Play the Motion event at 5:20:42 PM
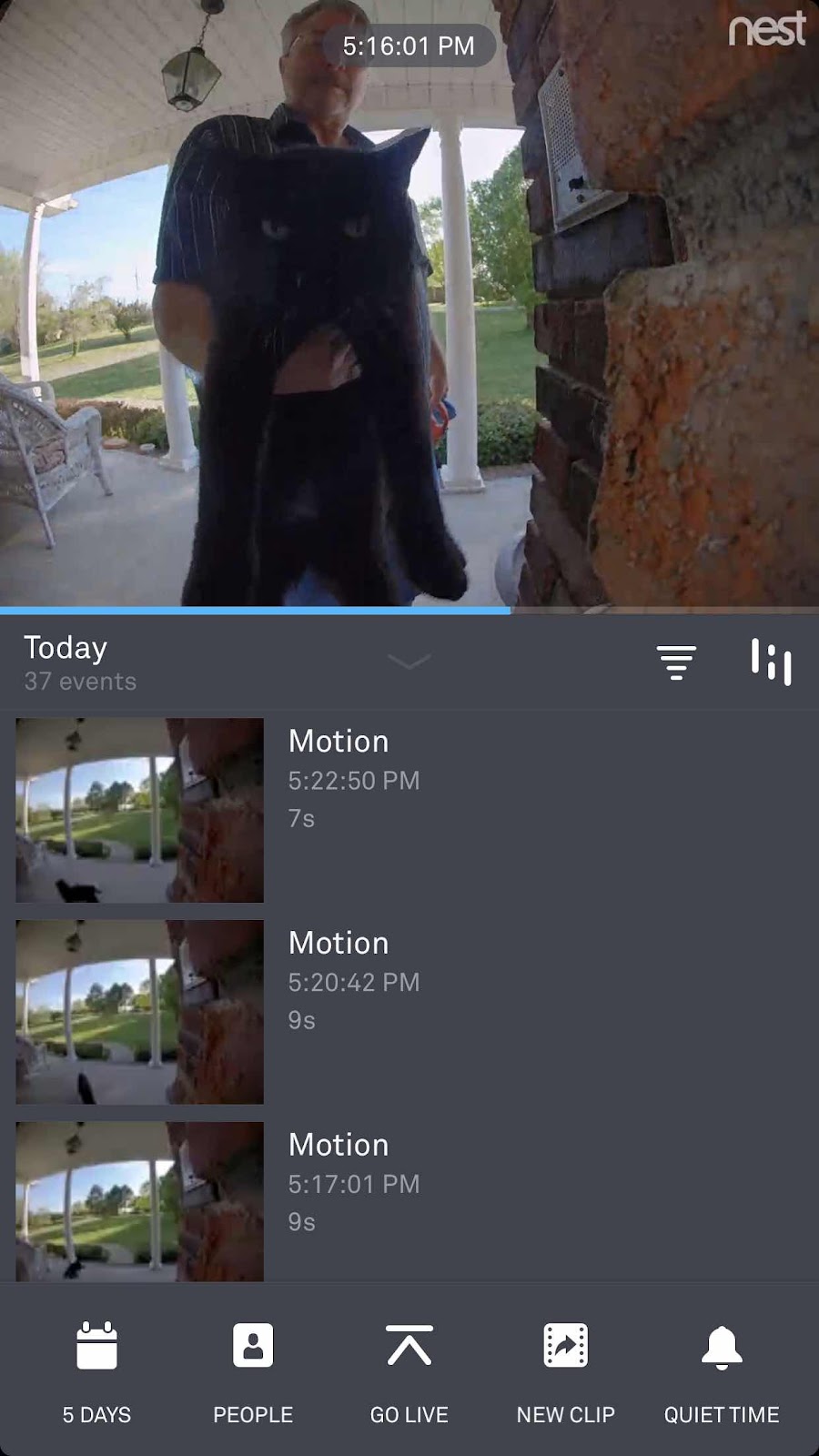This screenshot has height=1456, width=819. pos(139,1012)
